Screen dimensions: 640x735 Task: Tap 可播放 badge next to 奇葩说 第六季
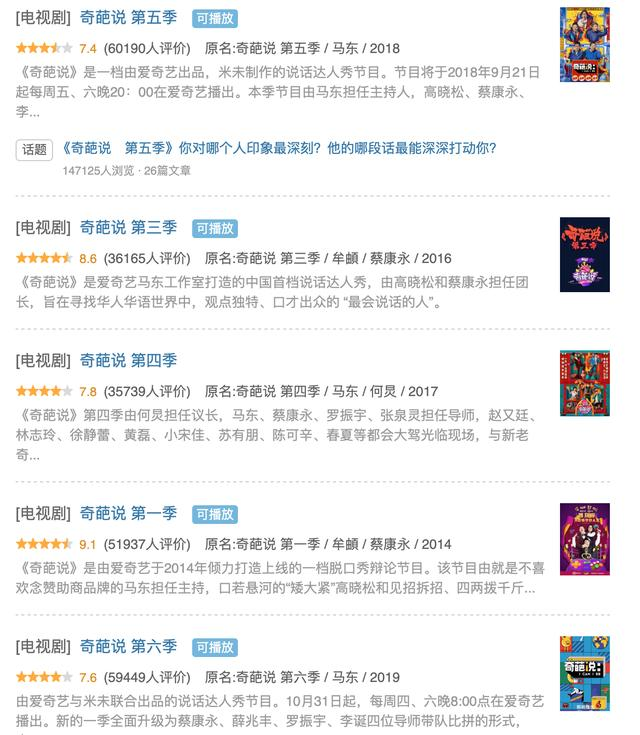[214, 647]
